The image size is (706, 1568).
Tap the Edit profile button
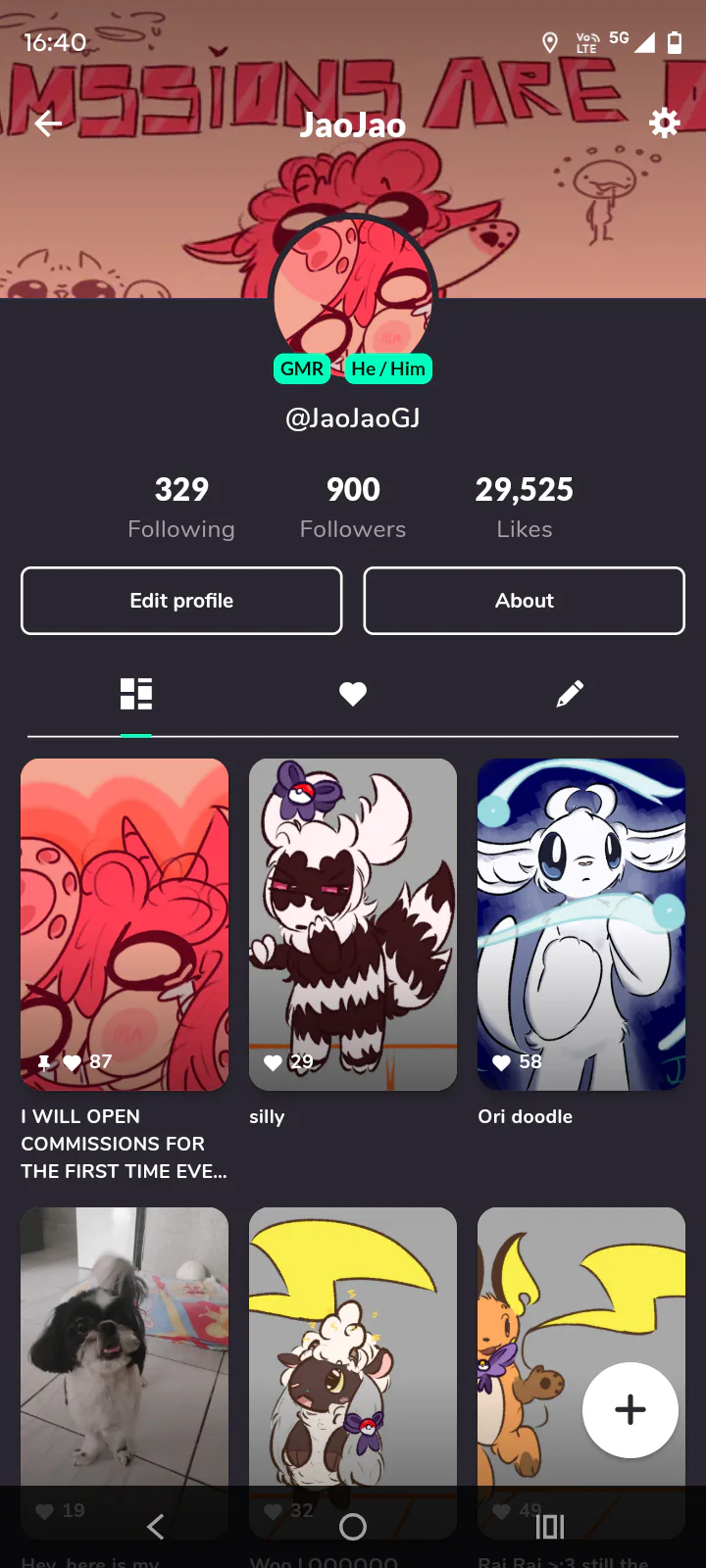[x=181, y=601]
